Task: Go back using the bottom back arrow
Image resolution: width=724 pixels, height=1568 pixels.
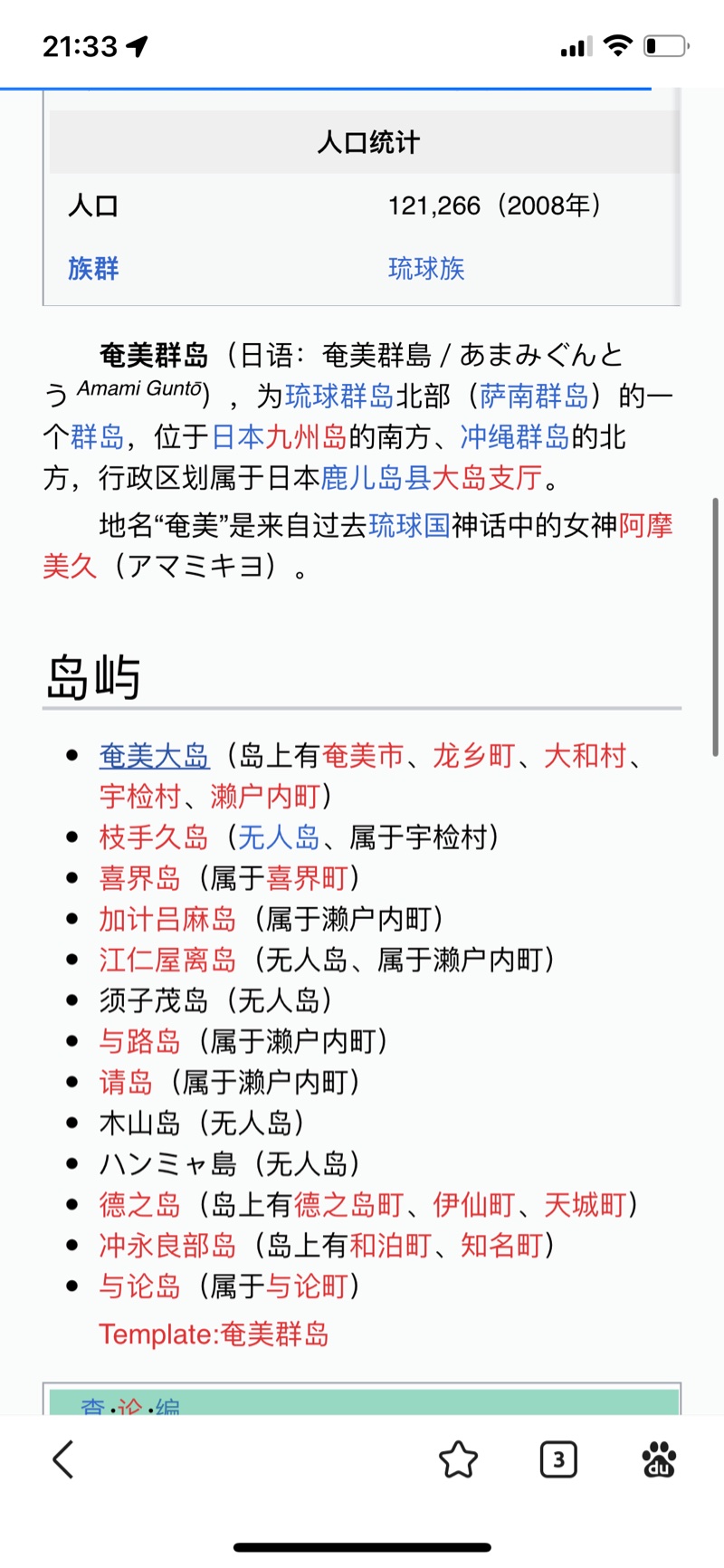Action: point(62,1458)
